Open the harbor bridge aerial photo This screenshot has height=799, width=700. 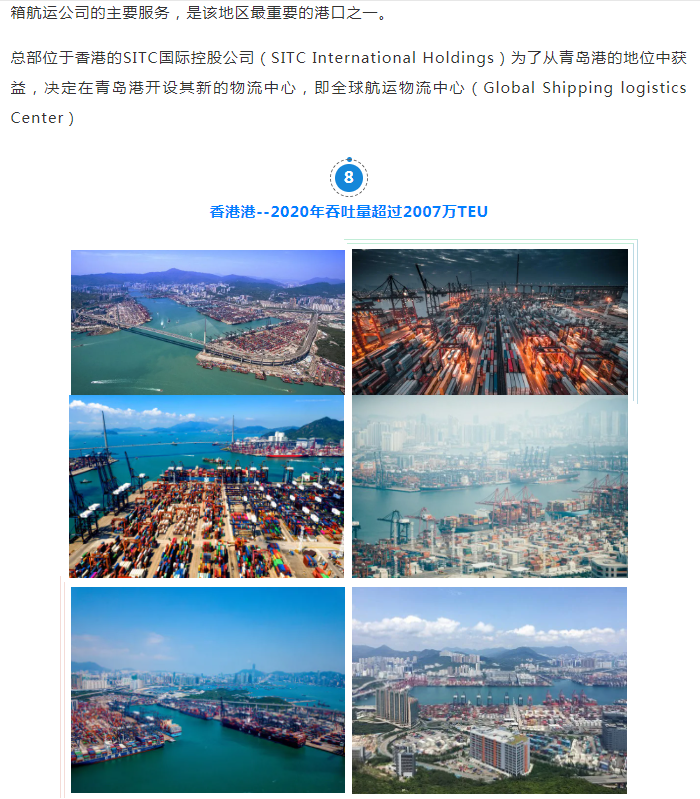tap(207, 322)
